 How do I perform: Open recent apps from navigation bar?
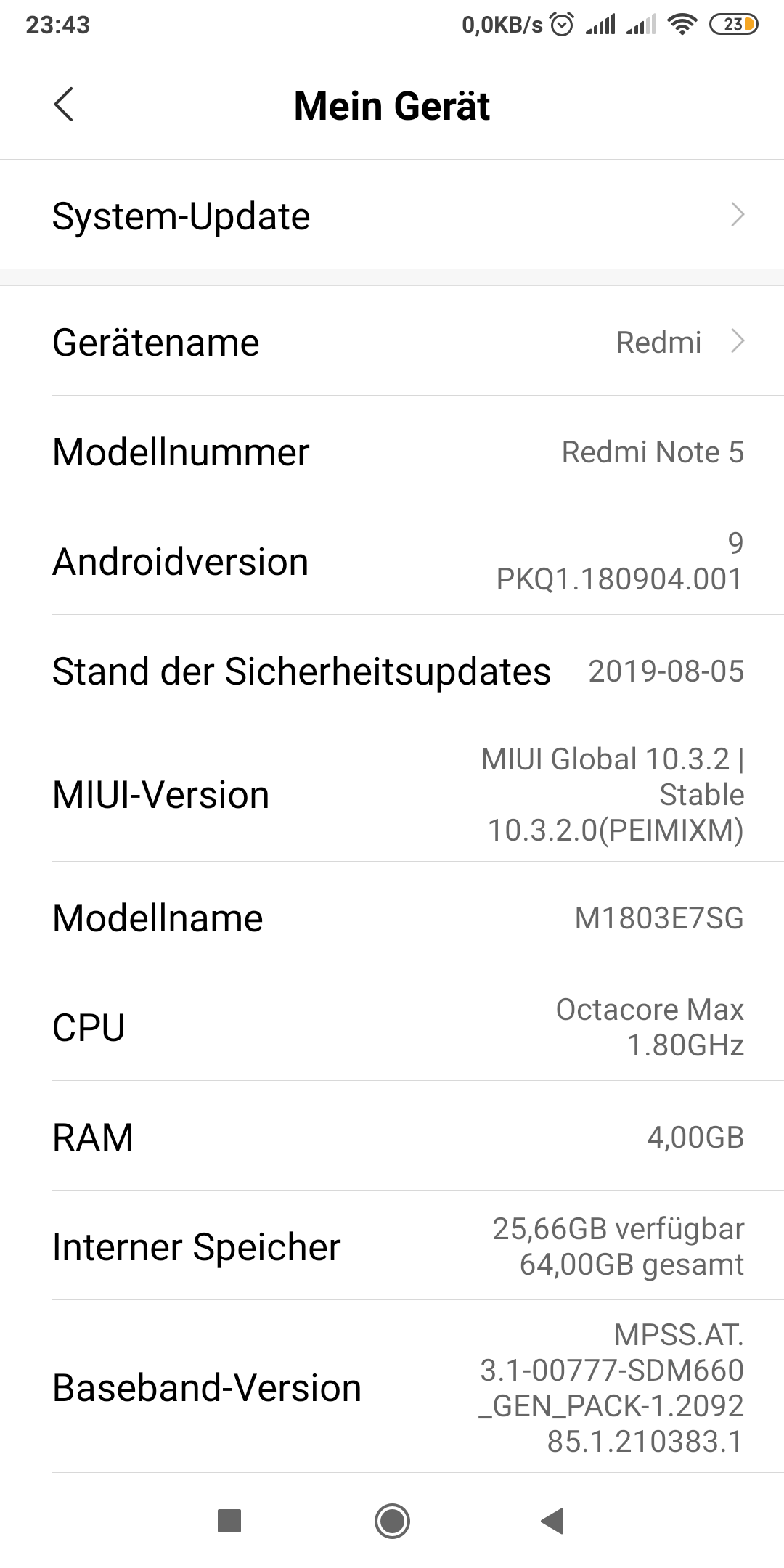click(x=229, y=1520)
